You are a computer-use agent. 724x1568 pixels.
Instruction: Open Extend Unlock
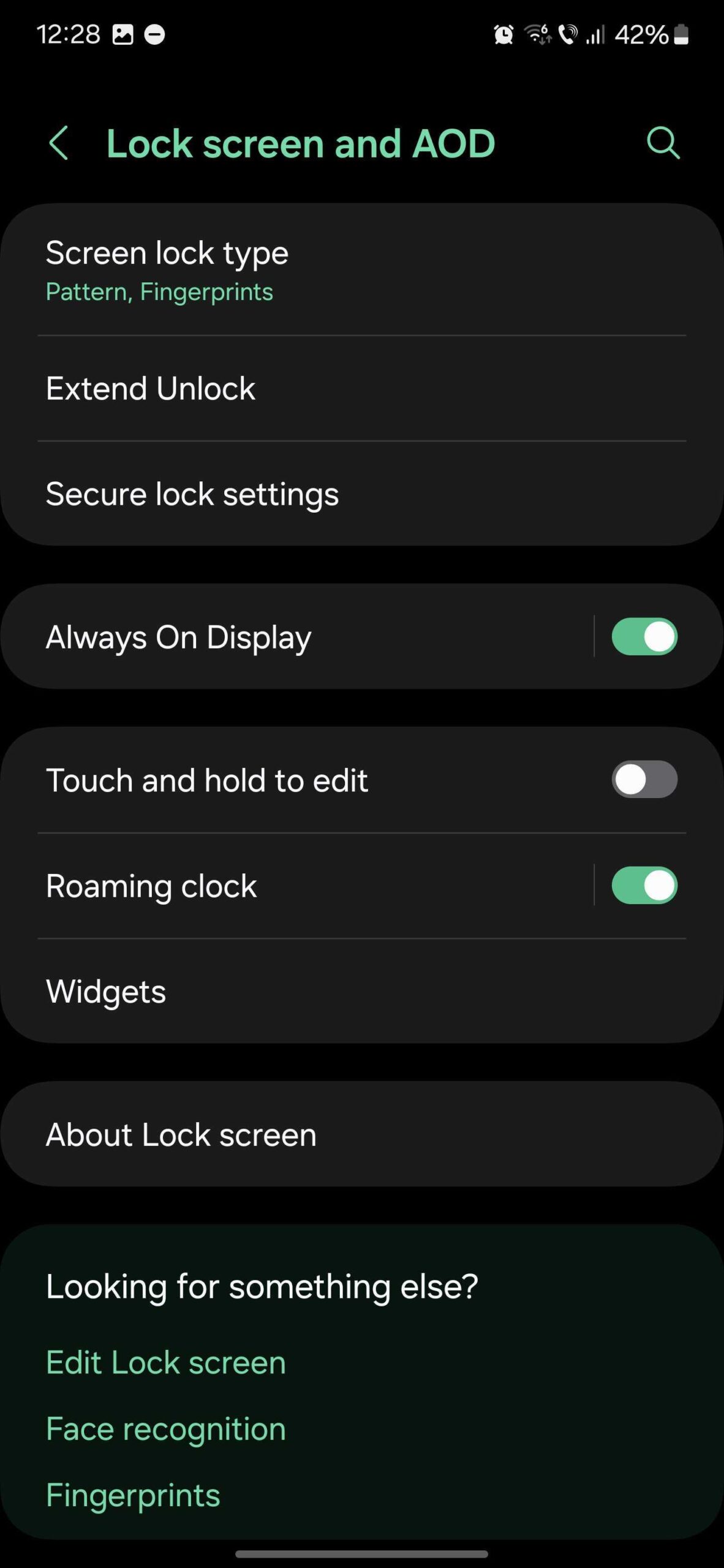tap(361, 388)
